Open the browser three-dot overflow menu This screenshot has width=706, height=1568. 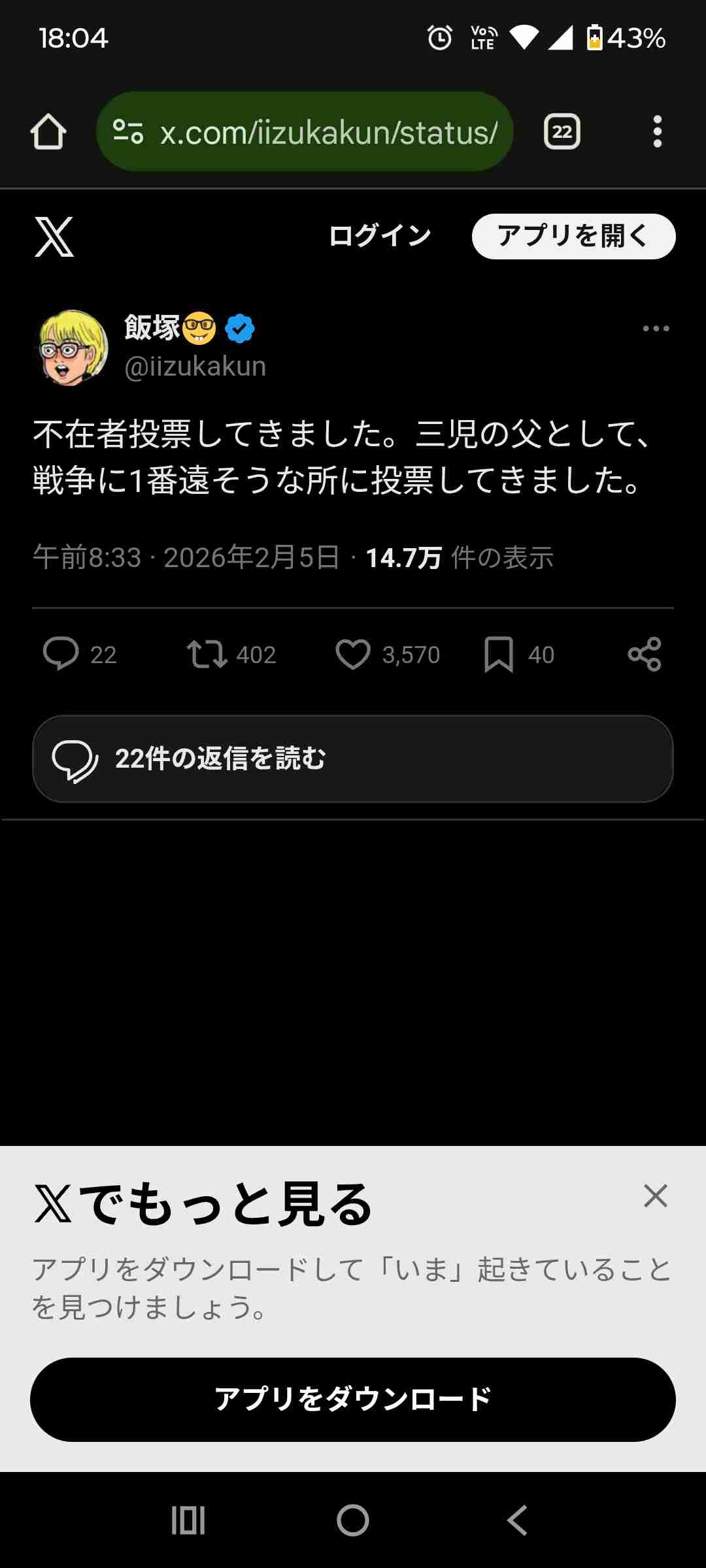point(657,132)
